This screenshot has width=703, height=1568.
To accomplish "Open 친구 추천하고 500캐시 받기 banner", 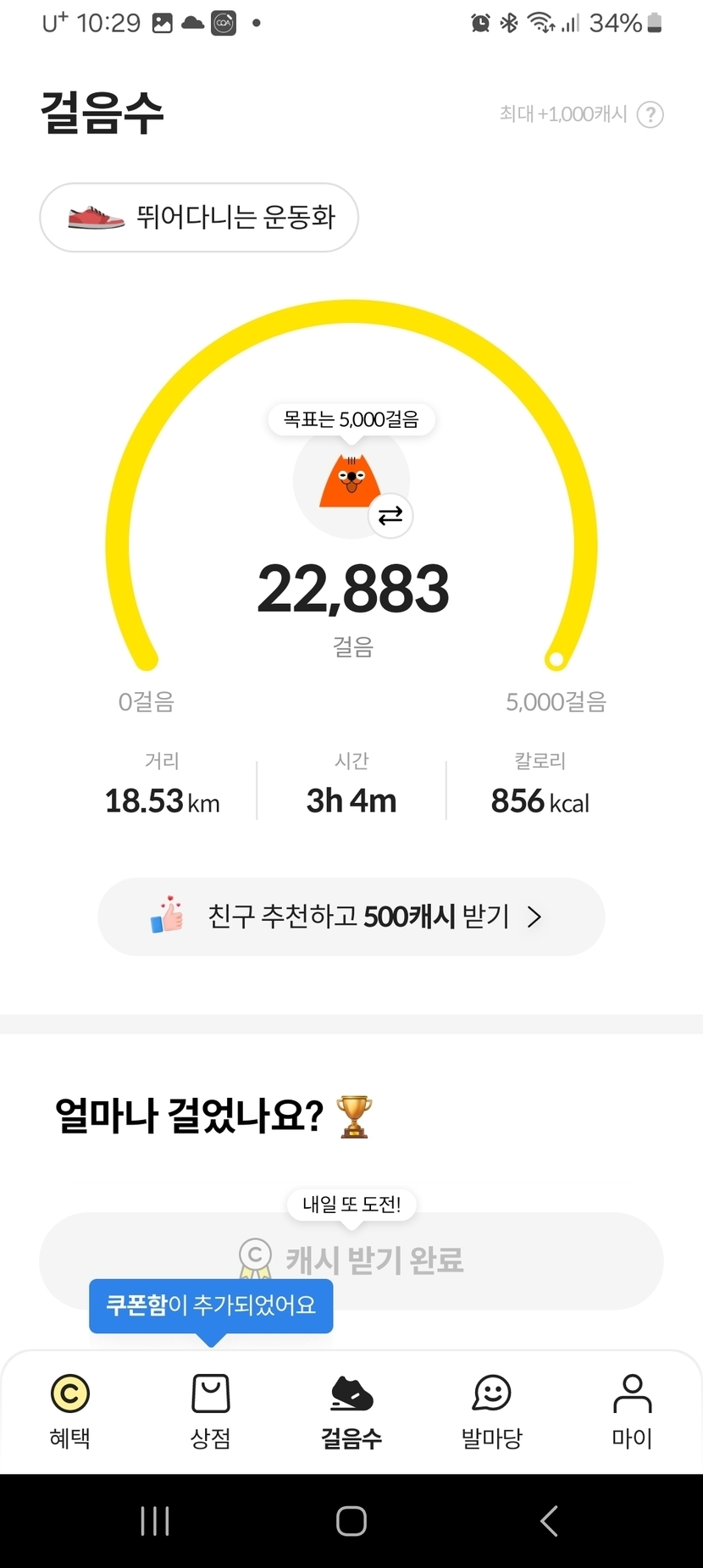I will [x=351, y=917].
